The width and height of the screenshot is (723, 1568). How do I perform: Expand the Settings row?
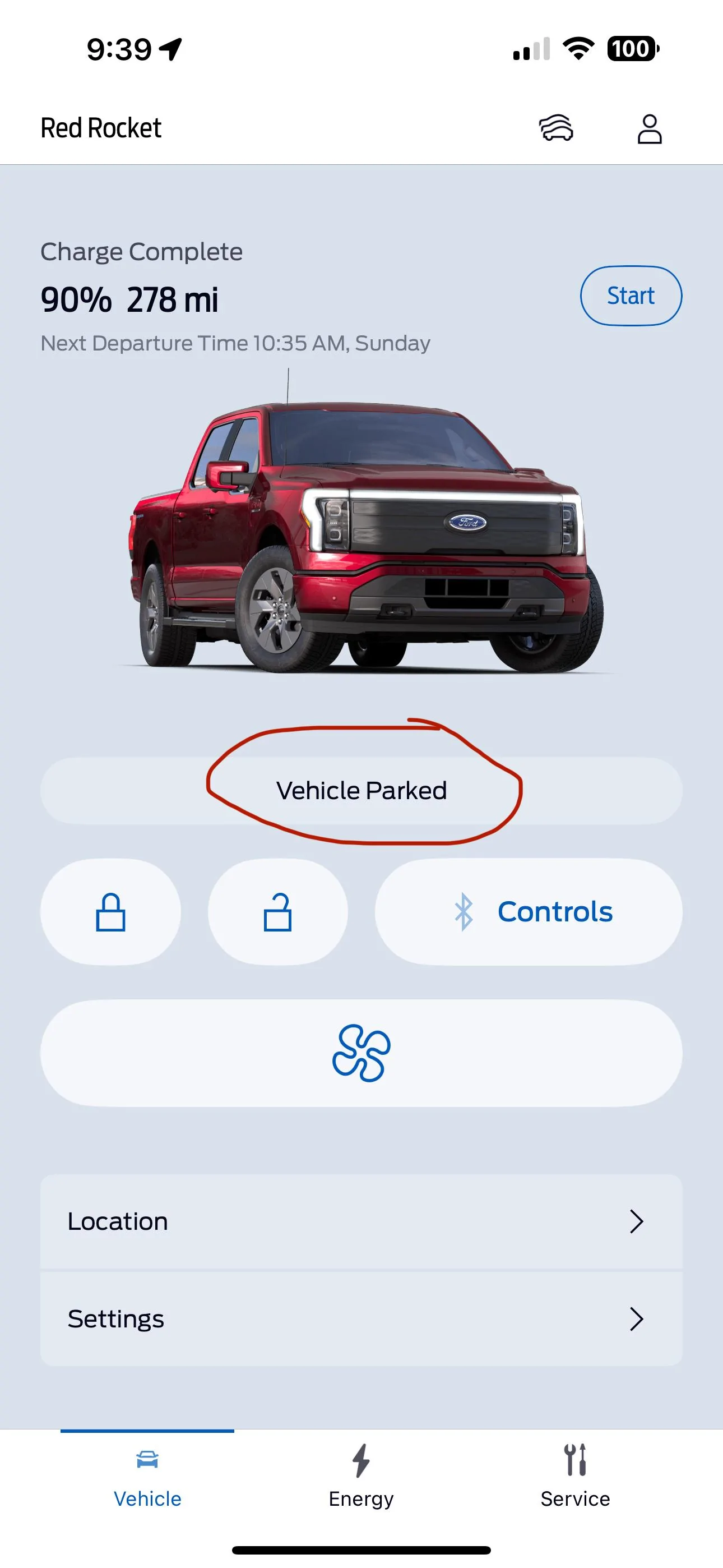coord(361,1319)
